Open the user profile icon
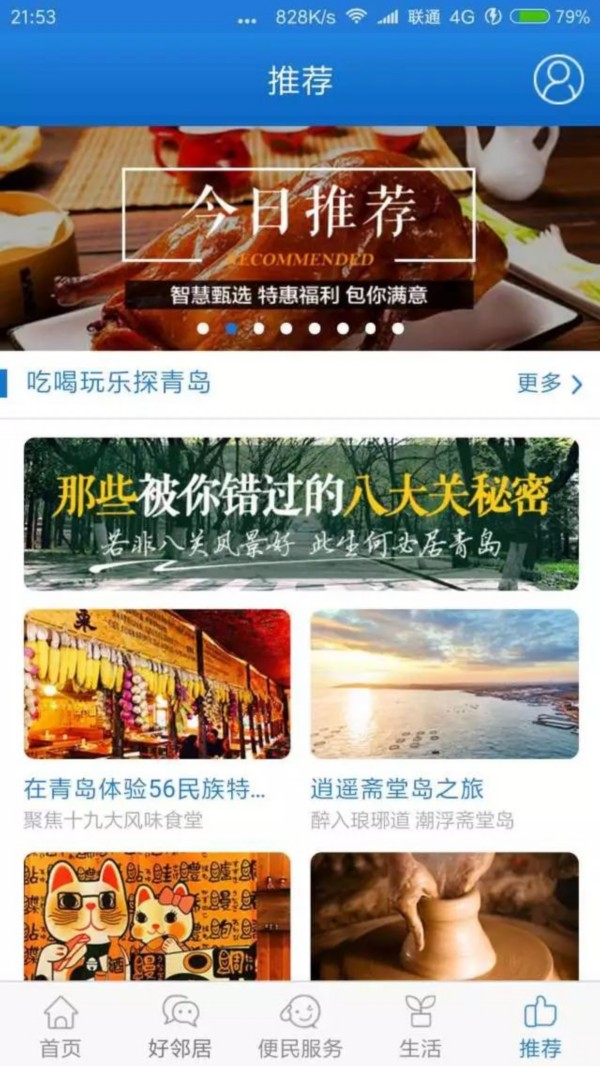Image resolution: width=600 pixels, height=1066 pixels. click(x=558, y=80)
